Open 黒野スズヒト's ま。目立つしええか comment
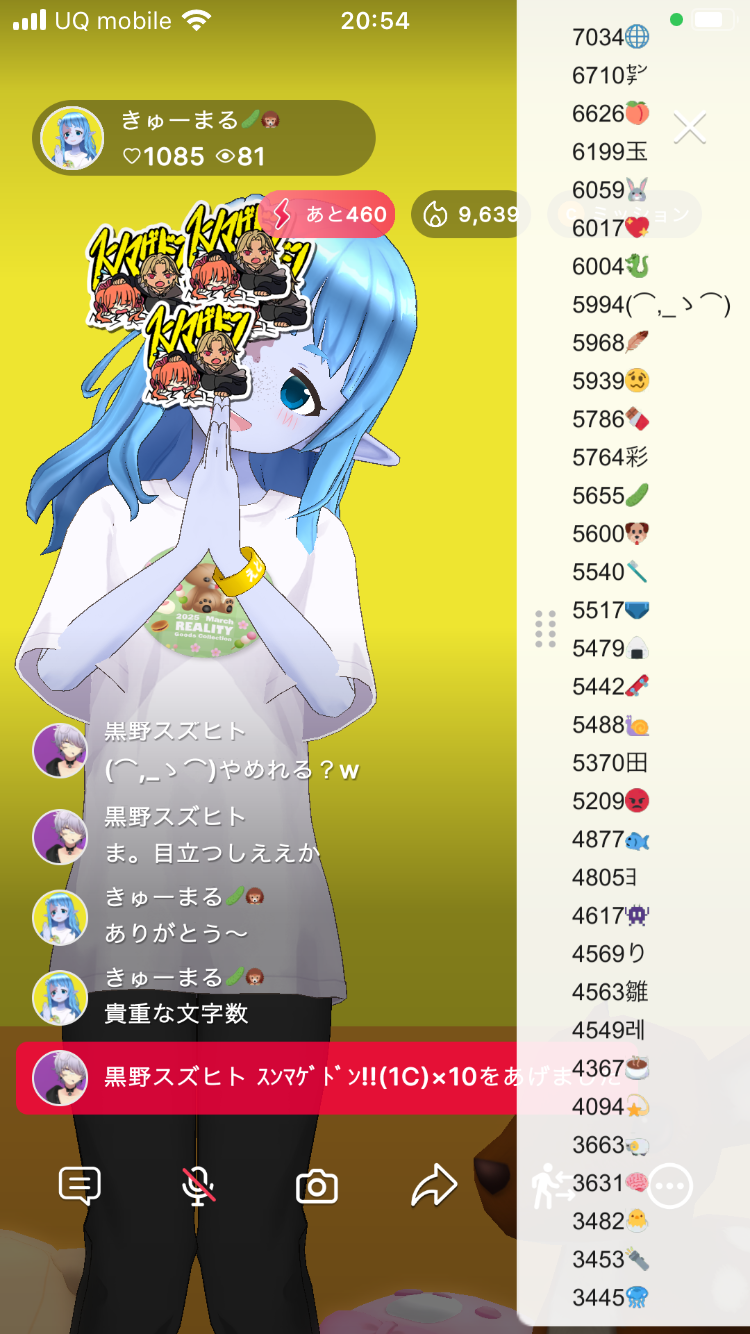The image size is (750, 1334). (212, 852)
